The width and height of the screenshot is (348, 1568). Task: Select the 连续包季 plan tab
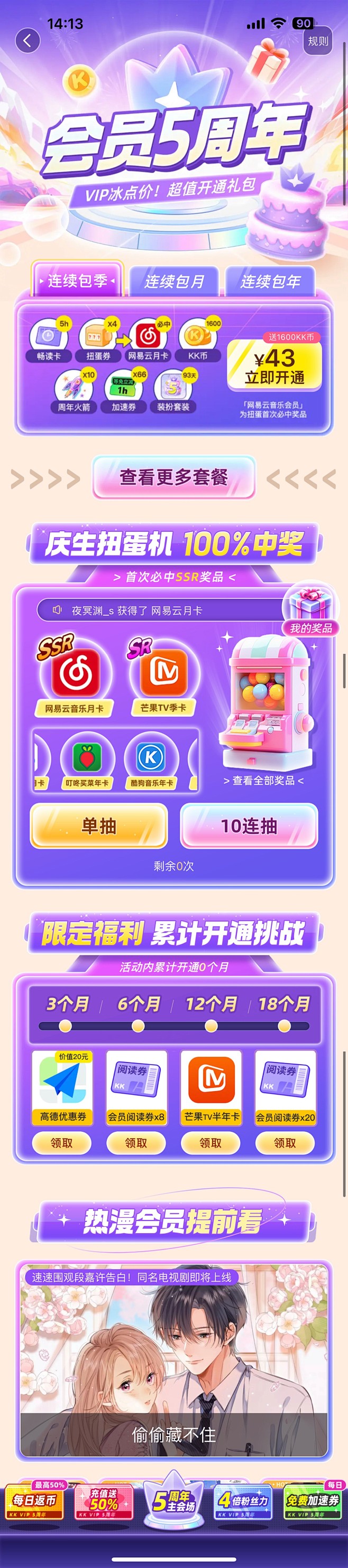77,280
